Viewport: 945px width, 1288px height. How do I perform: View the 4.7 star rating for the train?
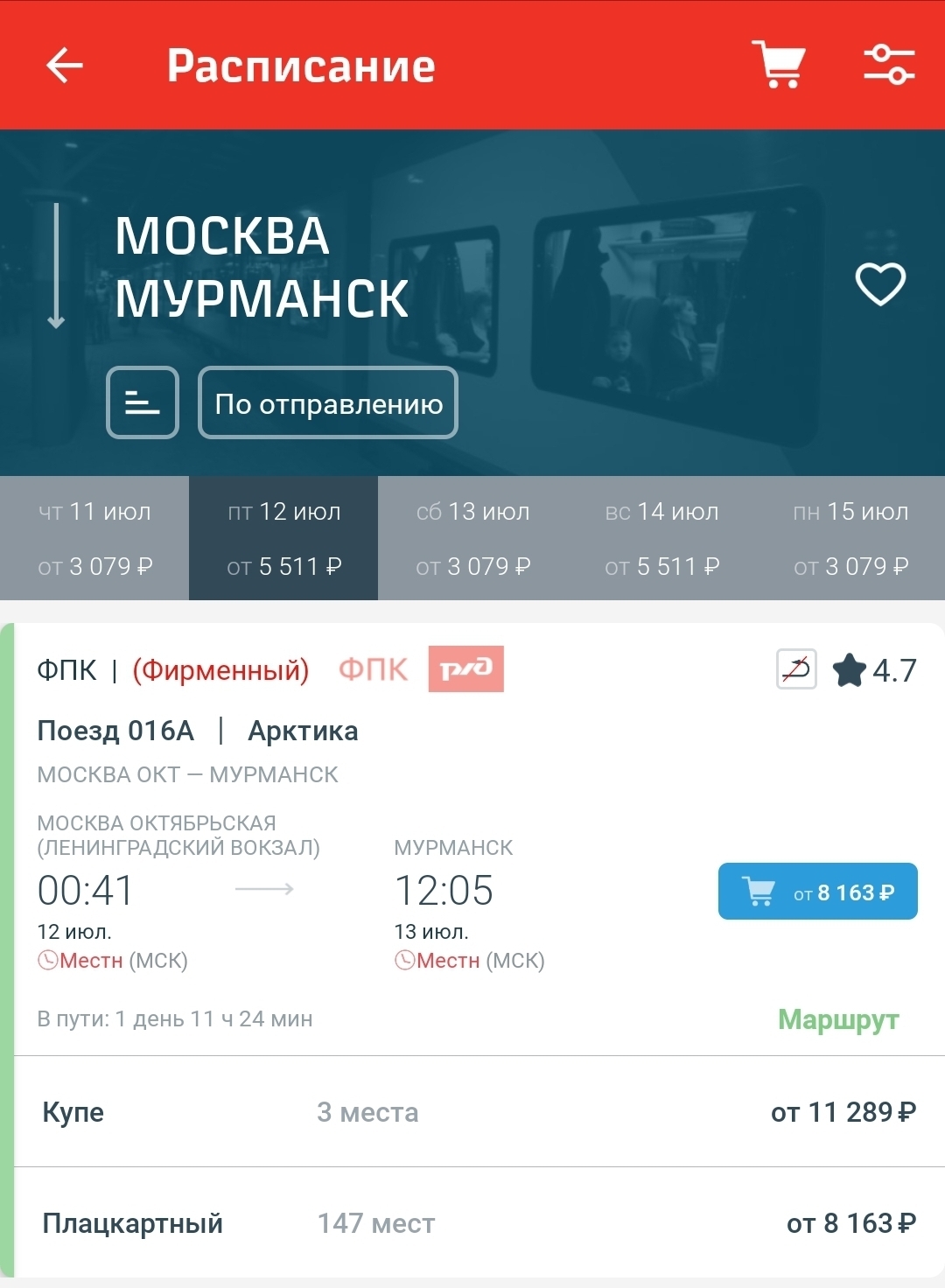[x=874, y=671]
